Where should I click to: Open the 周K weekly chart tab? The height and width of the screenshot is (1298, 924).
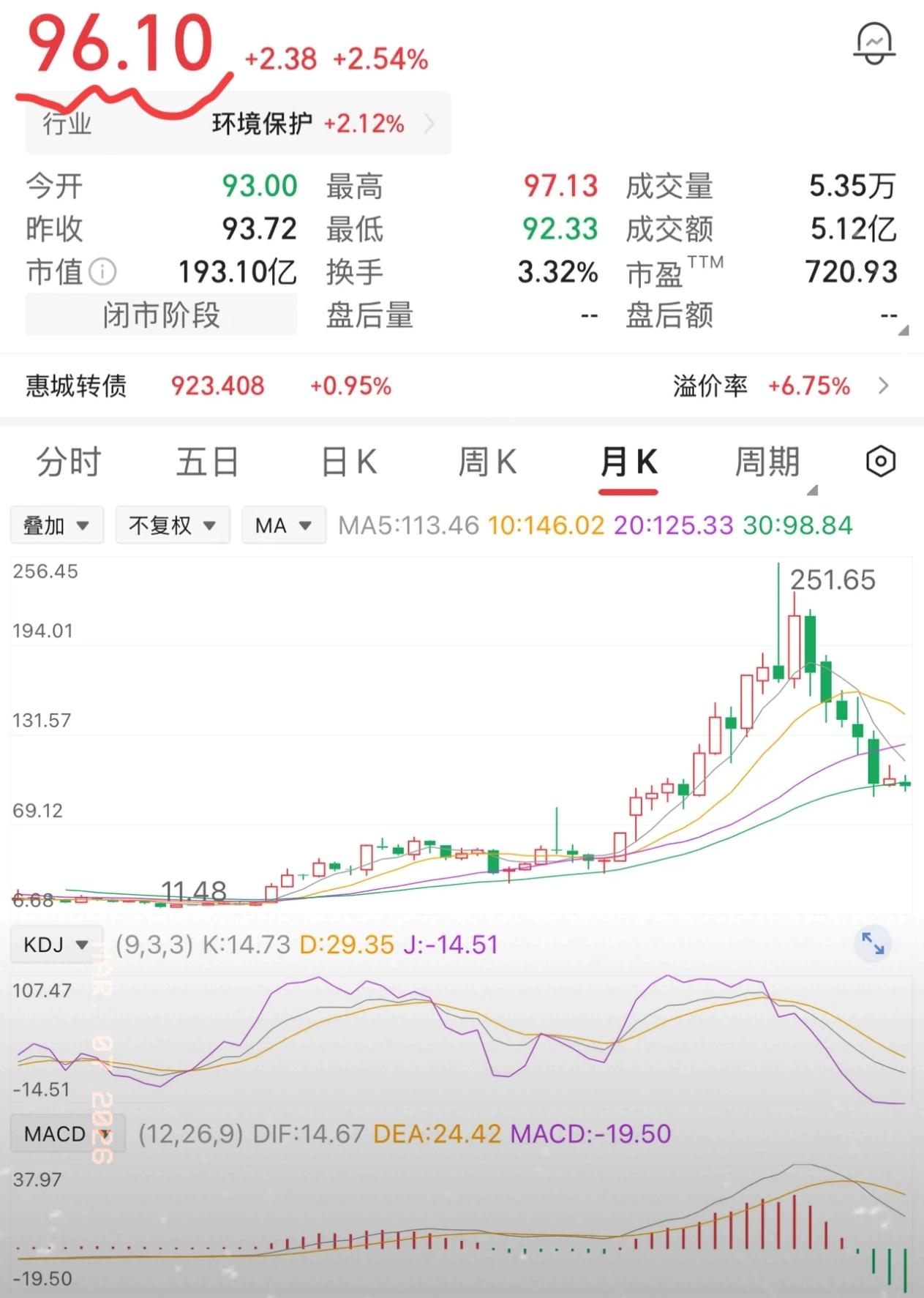click(x=487, y=462)
